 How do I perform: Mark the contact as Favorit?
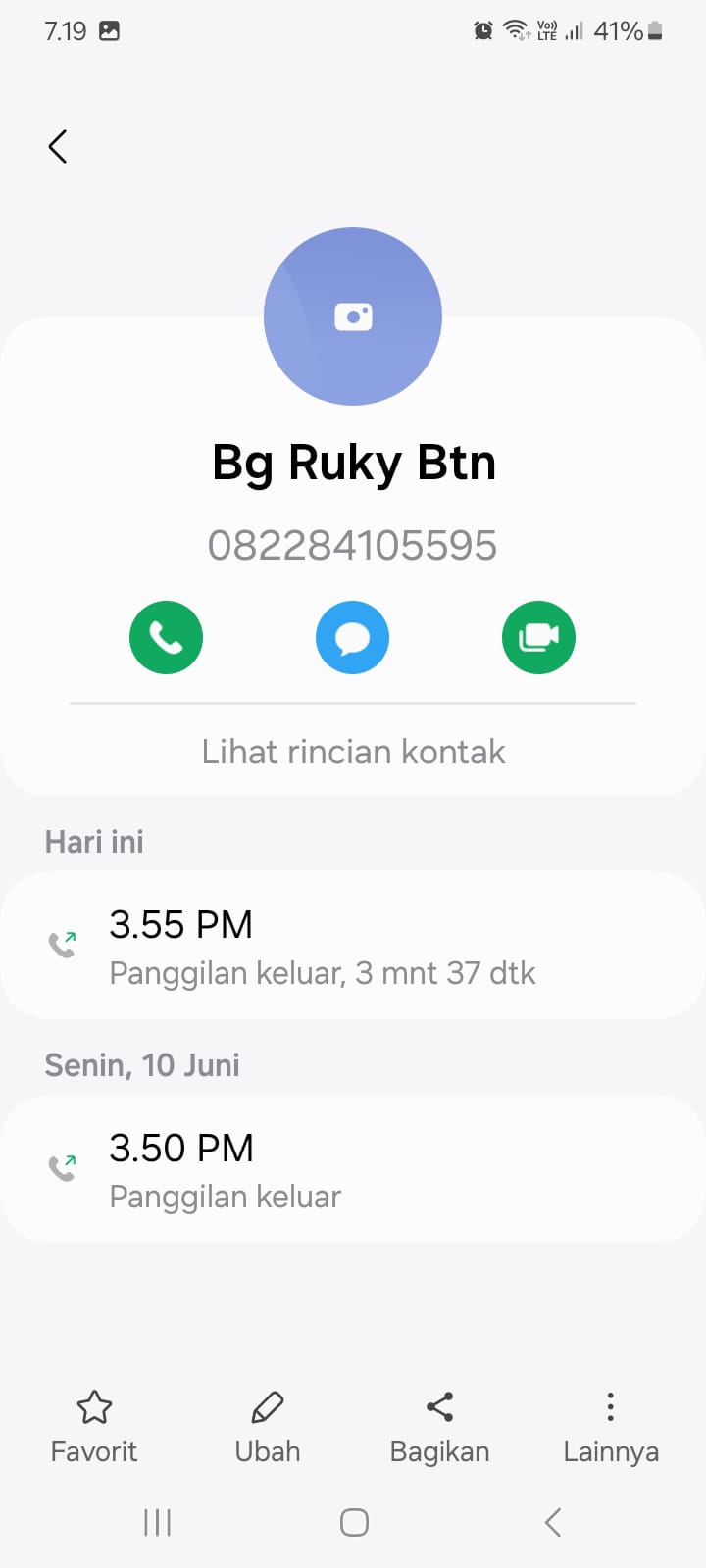[x=94, y=1427]
